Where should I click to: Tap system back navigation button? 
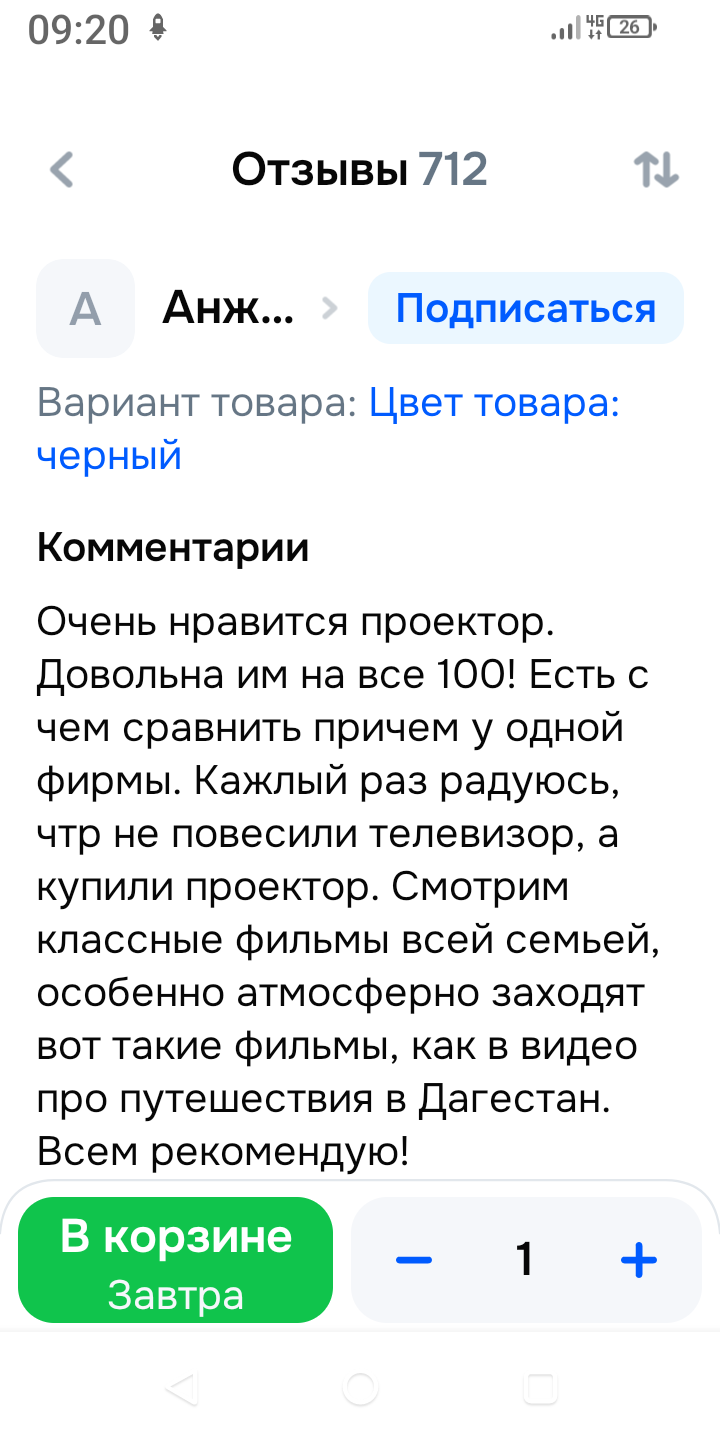point(181,1387)
